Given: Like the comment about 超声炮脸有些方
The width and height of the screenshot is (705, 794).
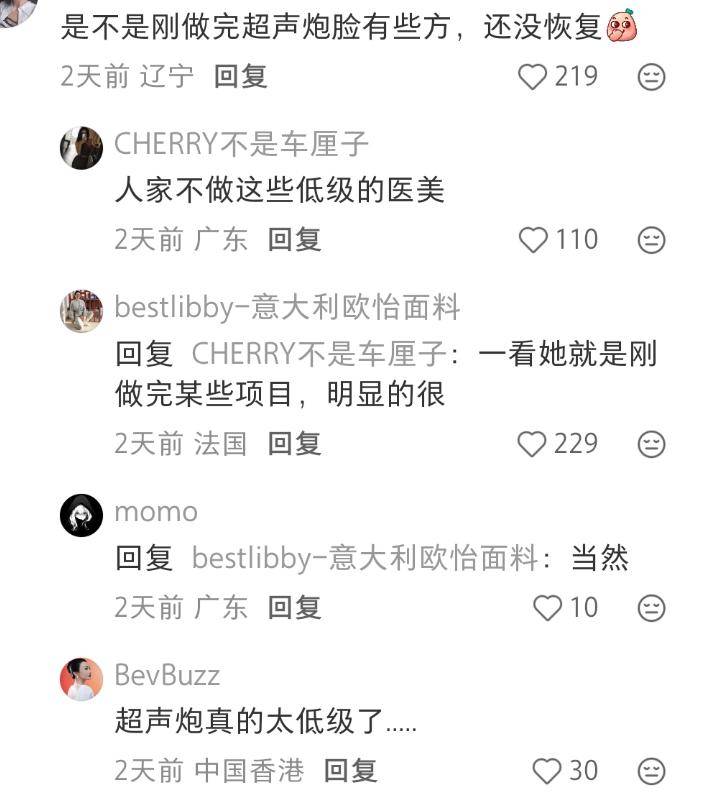Looking at the screenshot, I should pos(535,77).
